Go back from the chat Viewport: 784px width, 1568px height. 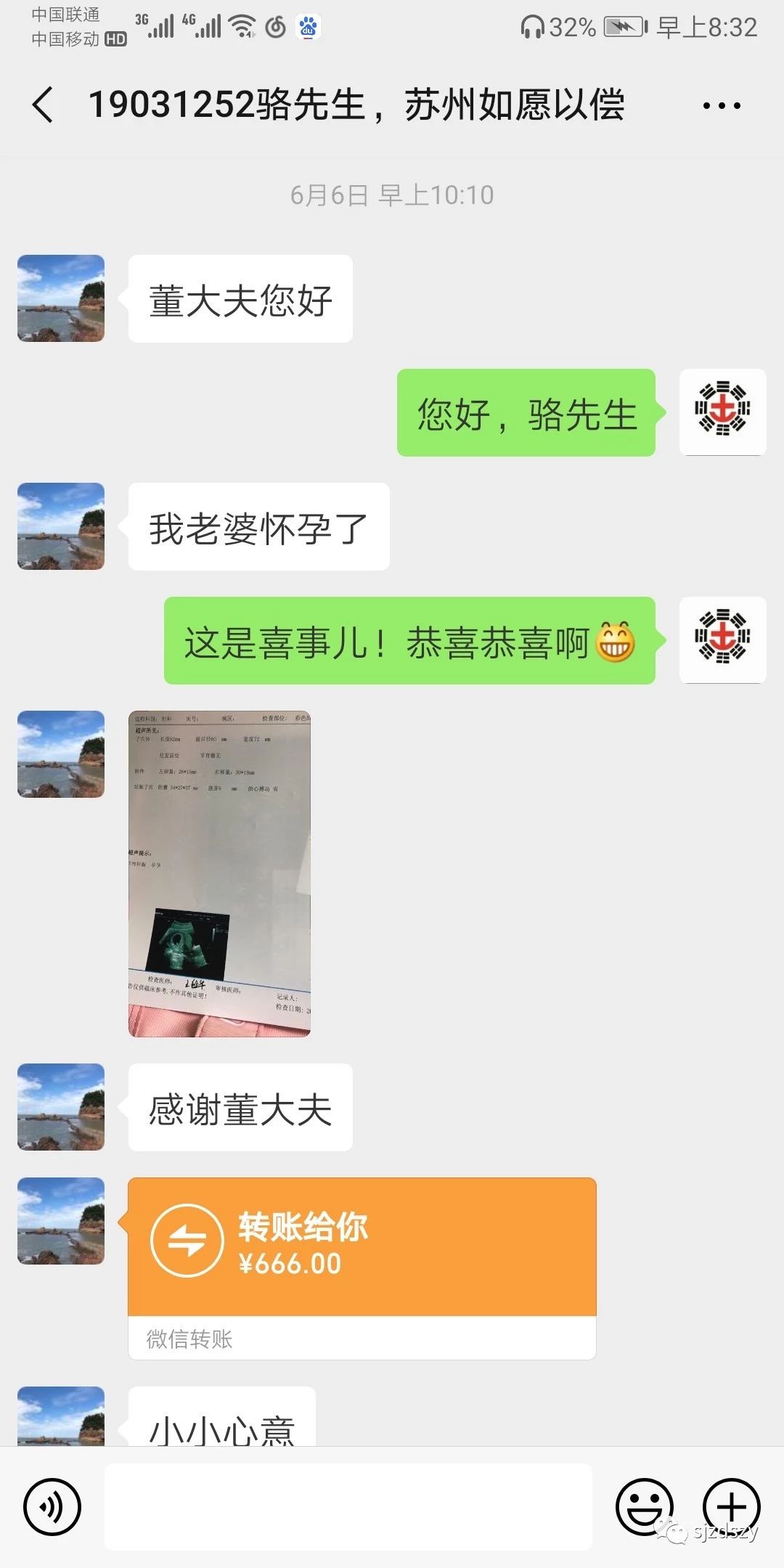(43, 105)
